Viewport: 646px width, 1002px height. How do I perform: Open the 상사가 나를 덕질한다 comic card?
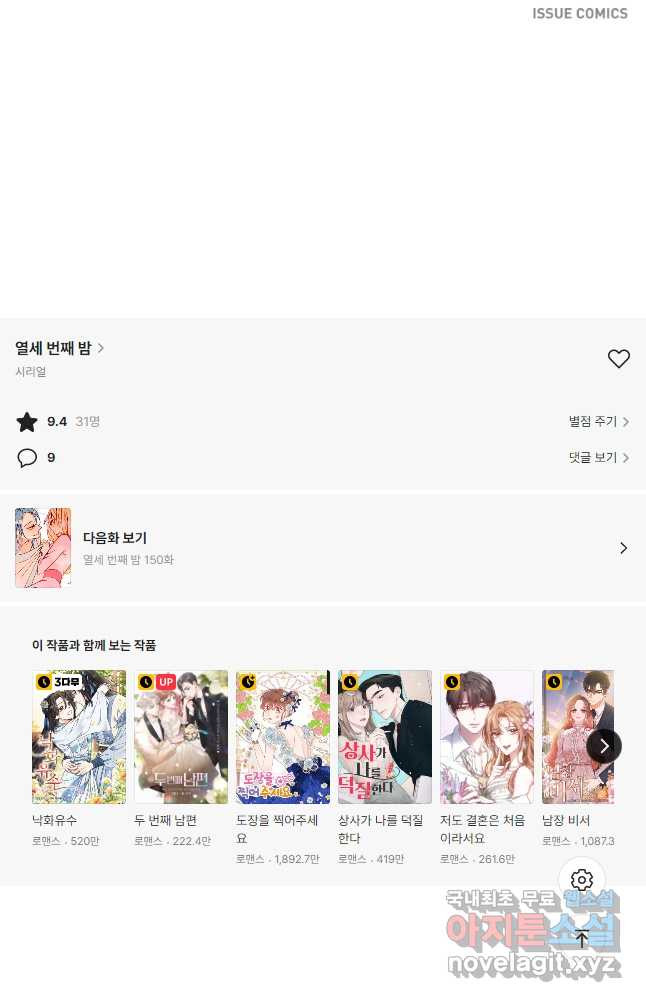385,737
